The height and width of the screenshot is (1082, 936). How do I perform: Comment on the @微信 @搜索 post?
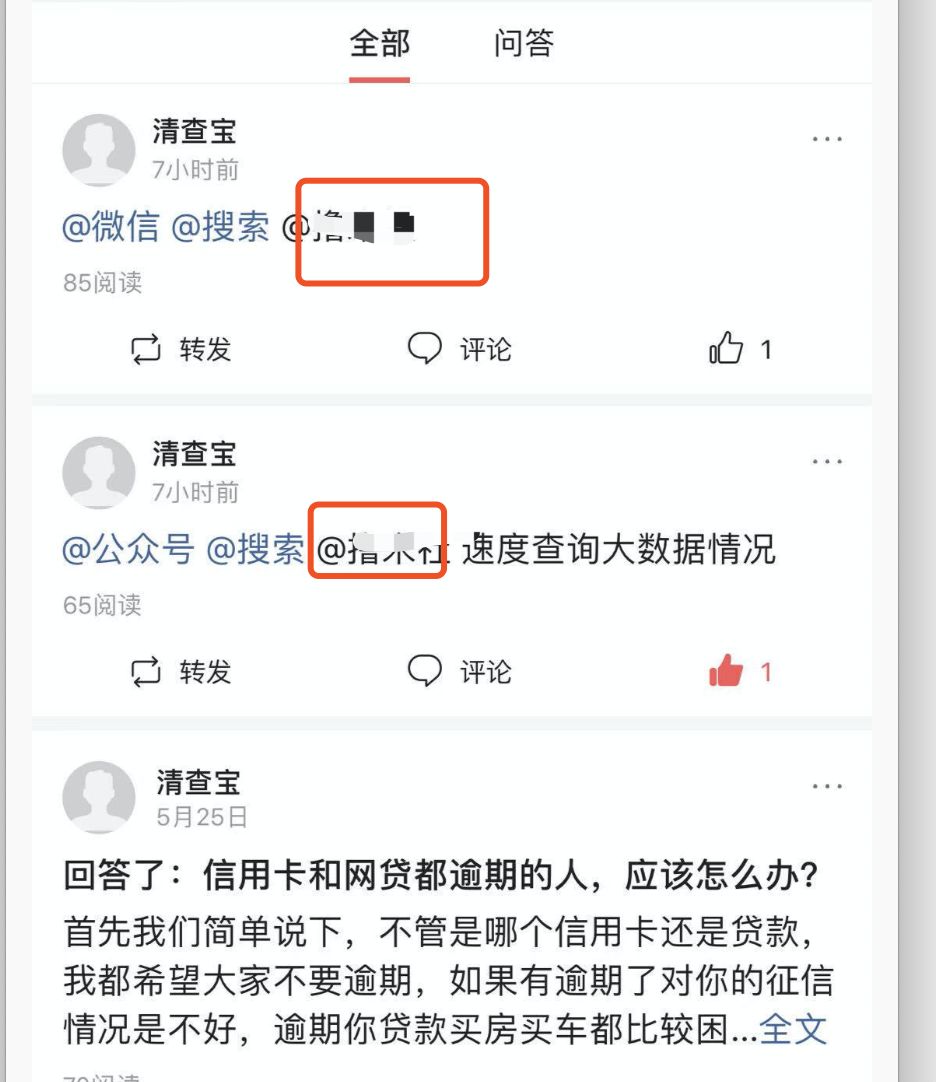tap(460, 349)
